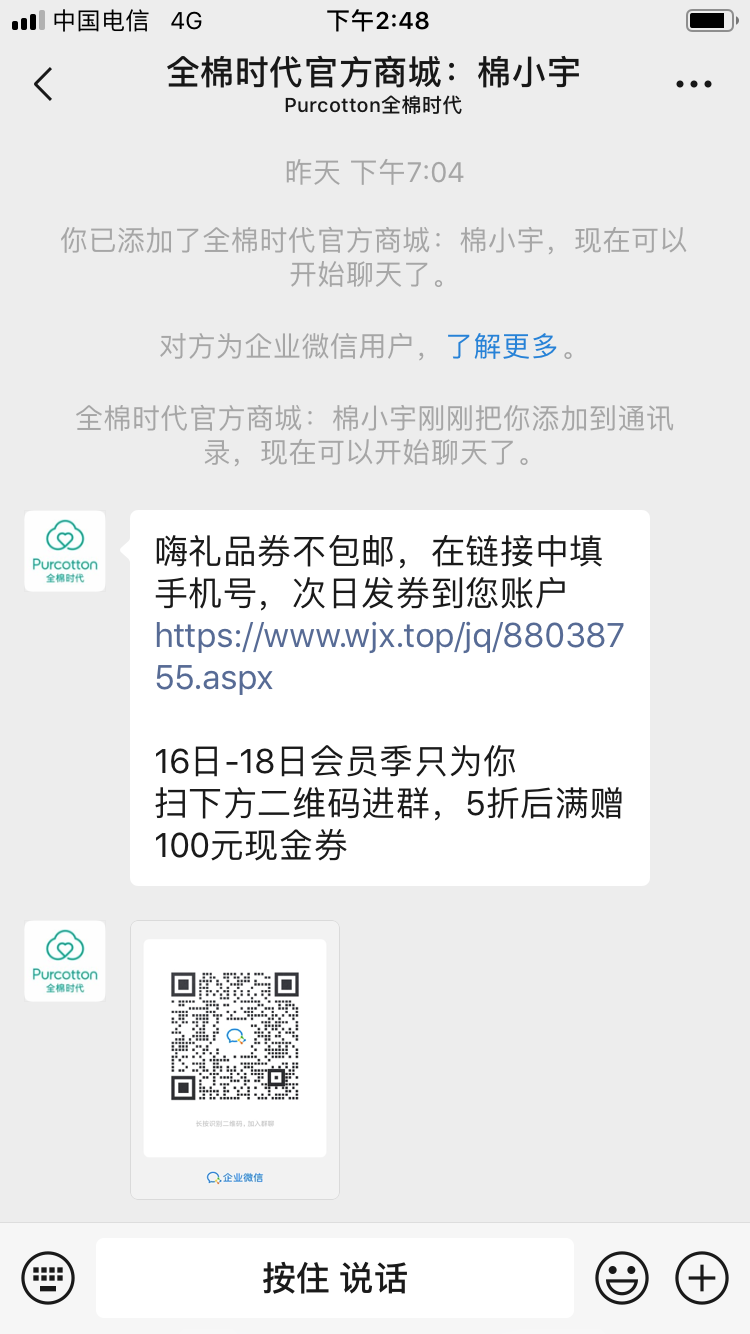Open the wjx.top survey link
Screen dimensions: 750x1334
[389, 656]
